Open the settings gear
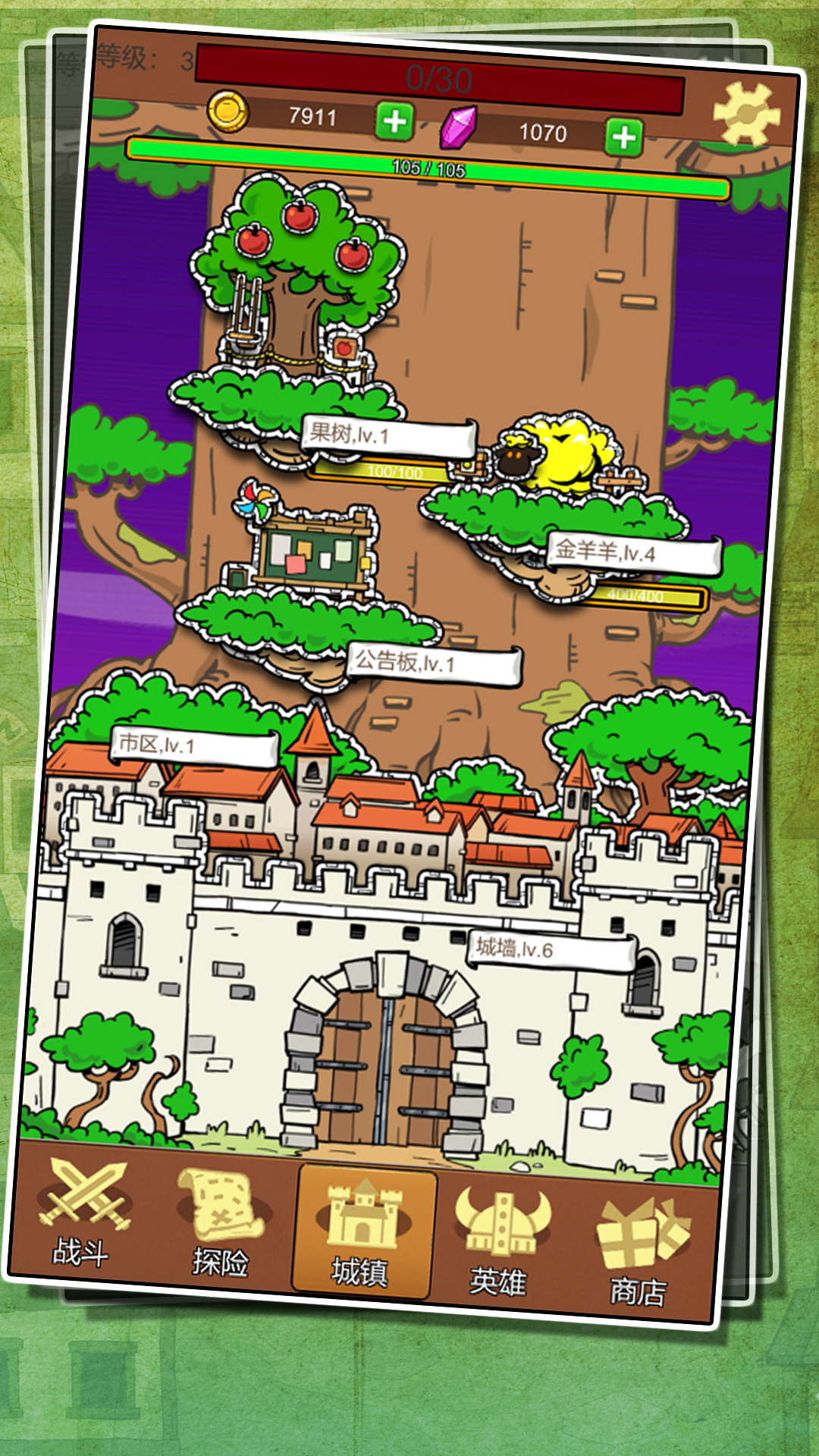 pos(747,115)
